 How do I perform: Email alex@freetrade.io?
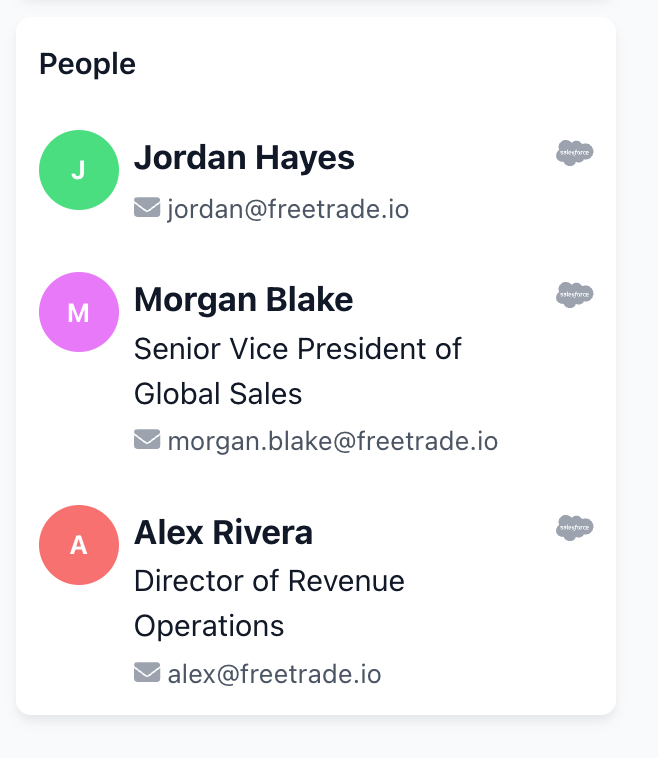tap(274, 674)
